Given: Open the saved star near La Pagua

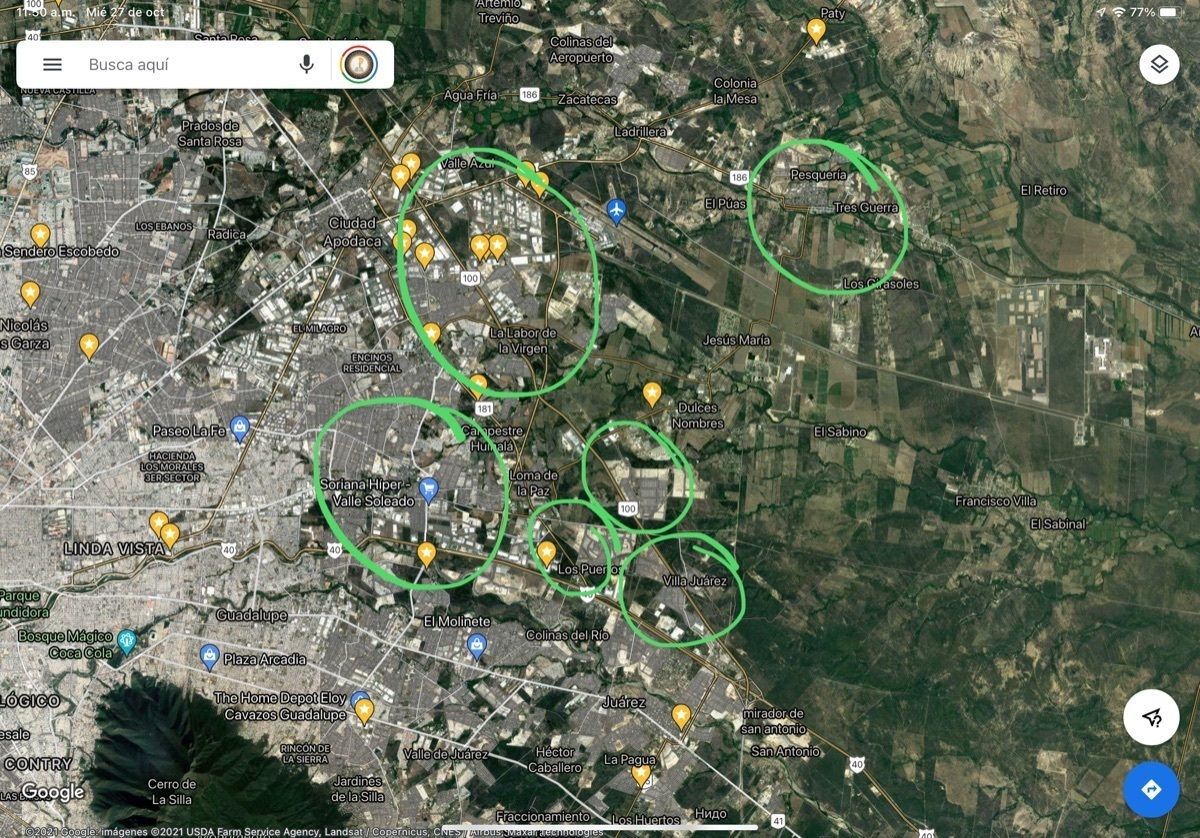Looking at the screenshot, I should pos(641,775).
